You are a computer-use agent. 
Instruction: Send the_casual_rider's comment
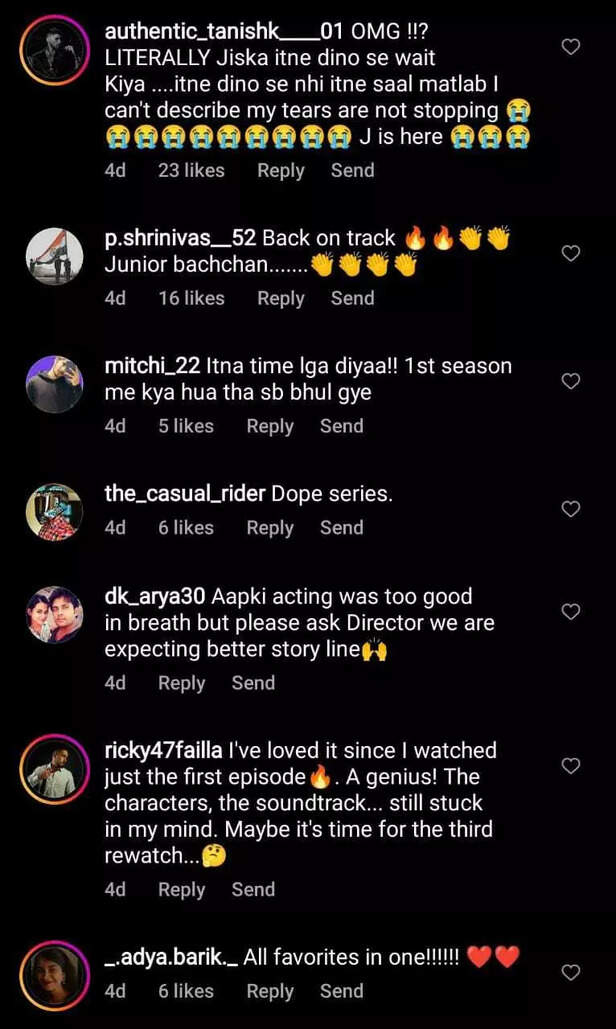[x=341, y=529]
